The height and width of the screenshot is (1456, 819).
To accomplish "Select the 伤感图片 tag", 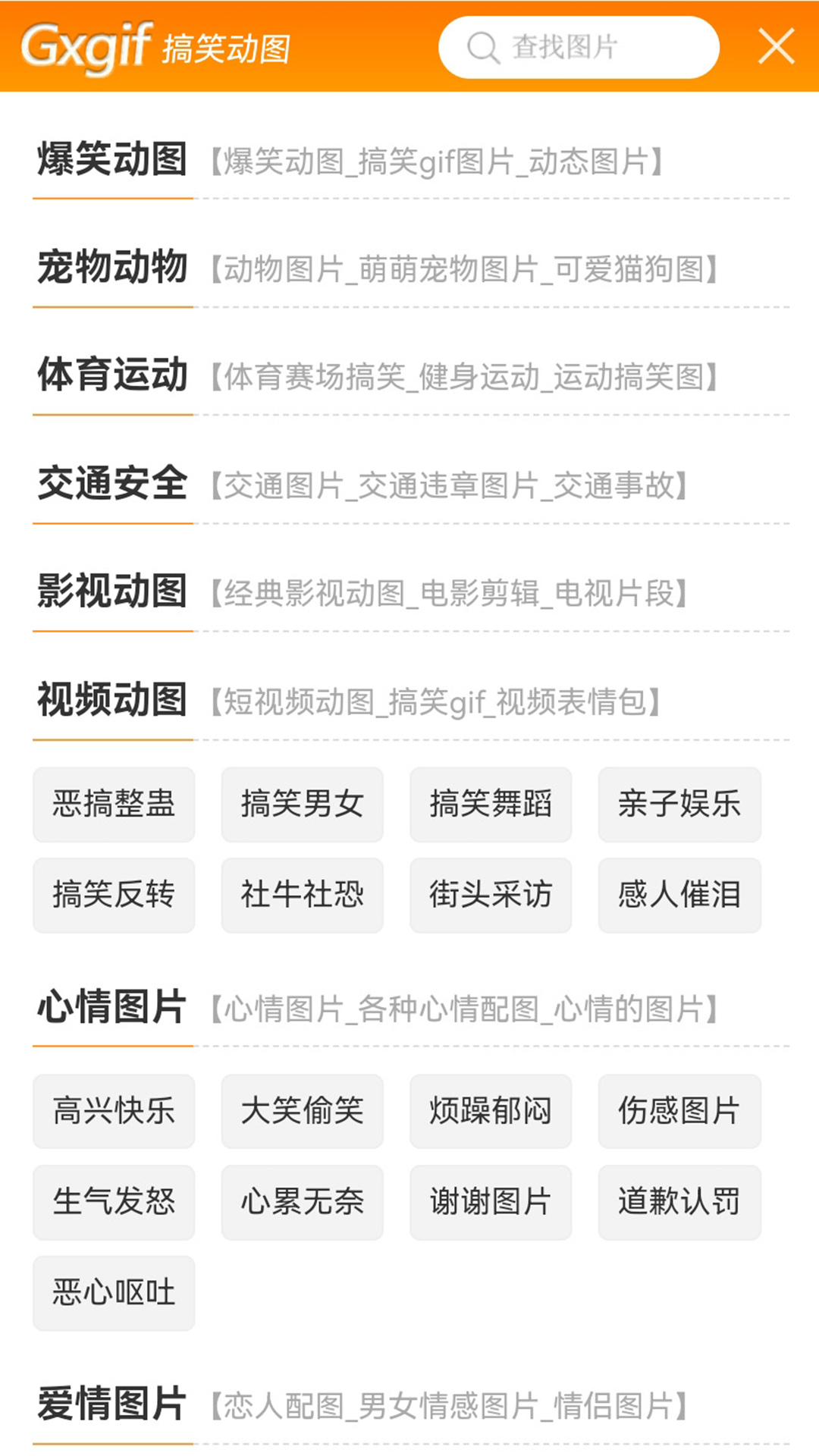I will click(679, 1111).
